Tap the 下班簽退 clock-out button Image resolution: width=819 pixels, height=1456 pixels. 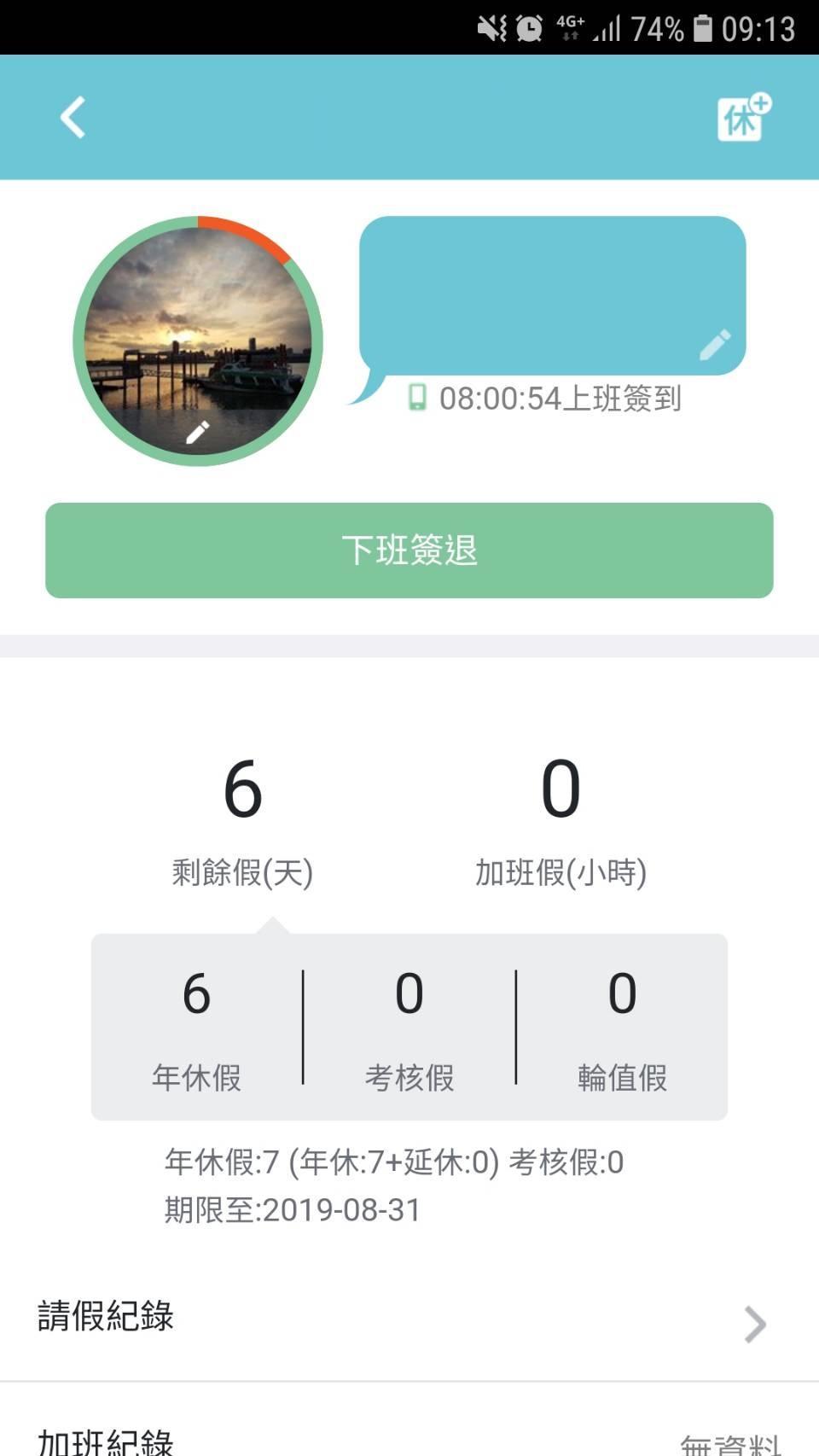pyautogui.click(x=409, y=550)
